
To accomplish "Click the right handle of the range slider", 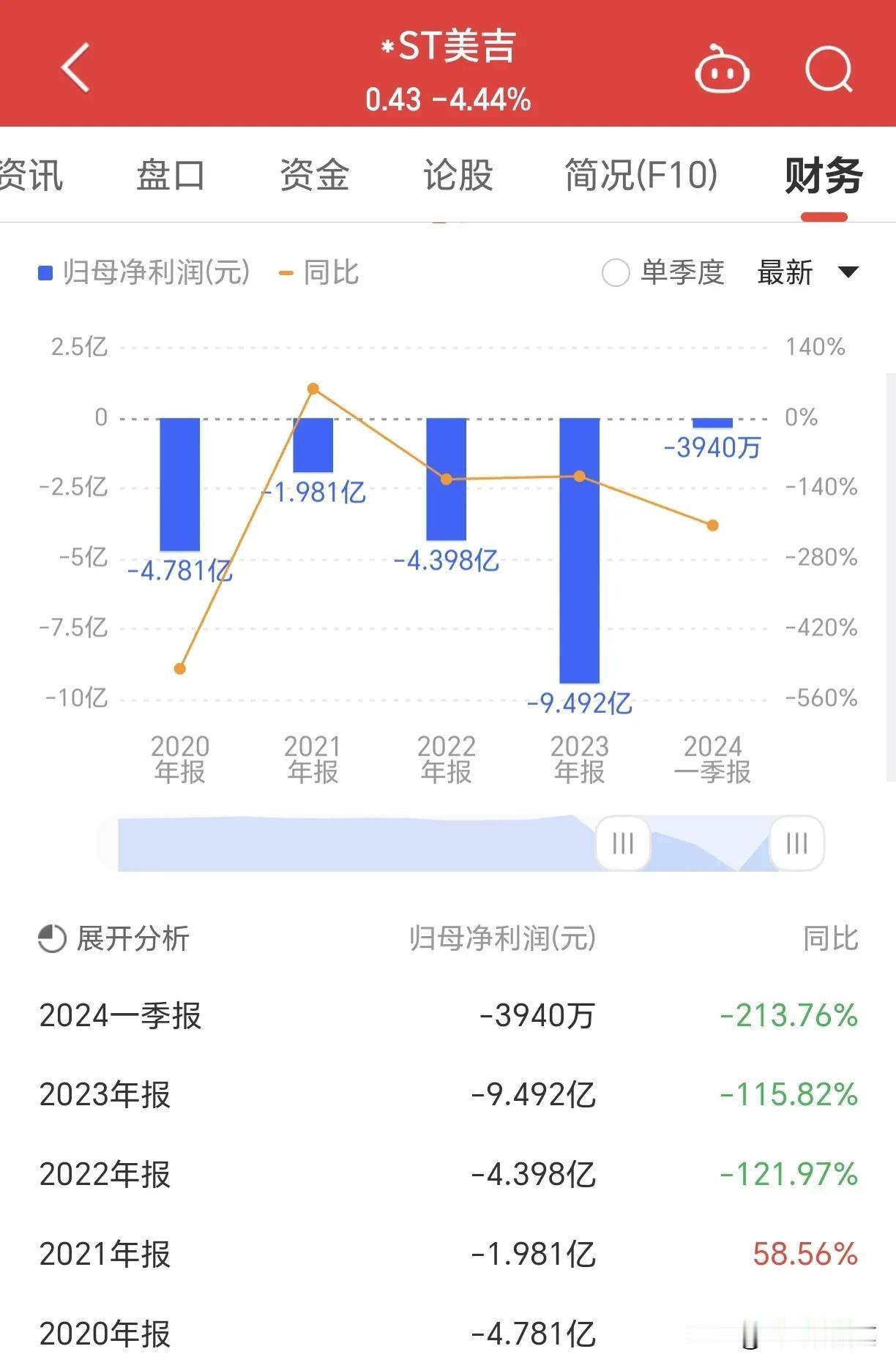I will [795, 843].
